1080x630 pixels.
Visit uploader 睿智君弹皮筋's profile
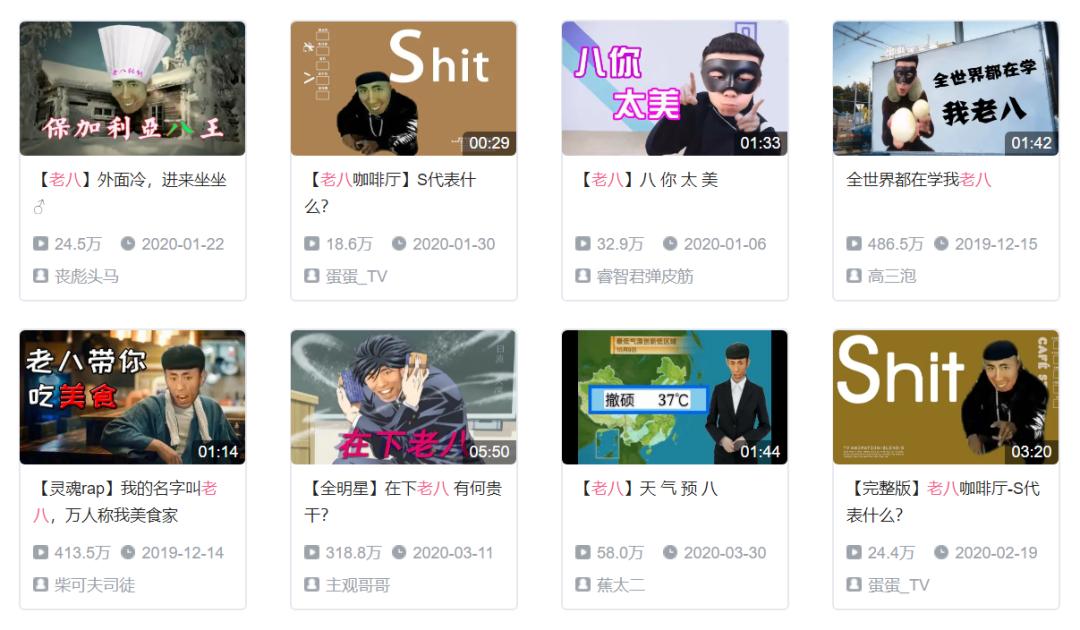pyautogui.click(x=644, y=276)
